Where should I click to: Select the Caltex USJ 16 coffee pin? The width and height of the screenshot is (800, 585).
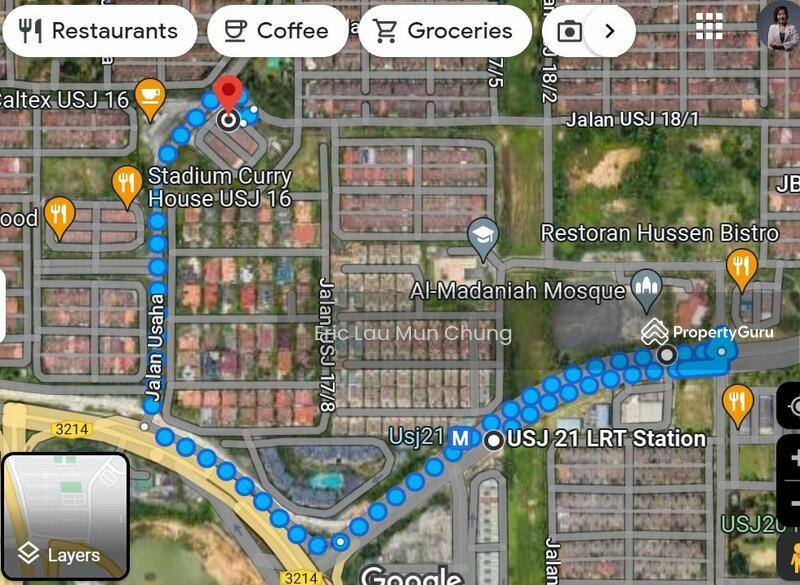click(x=149, y=96)
